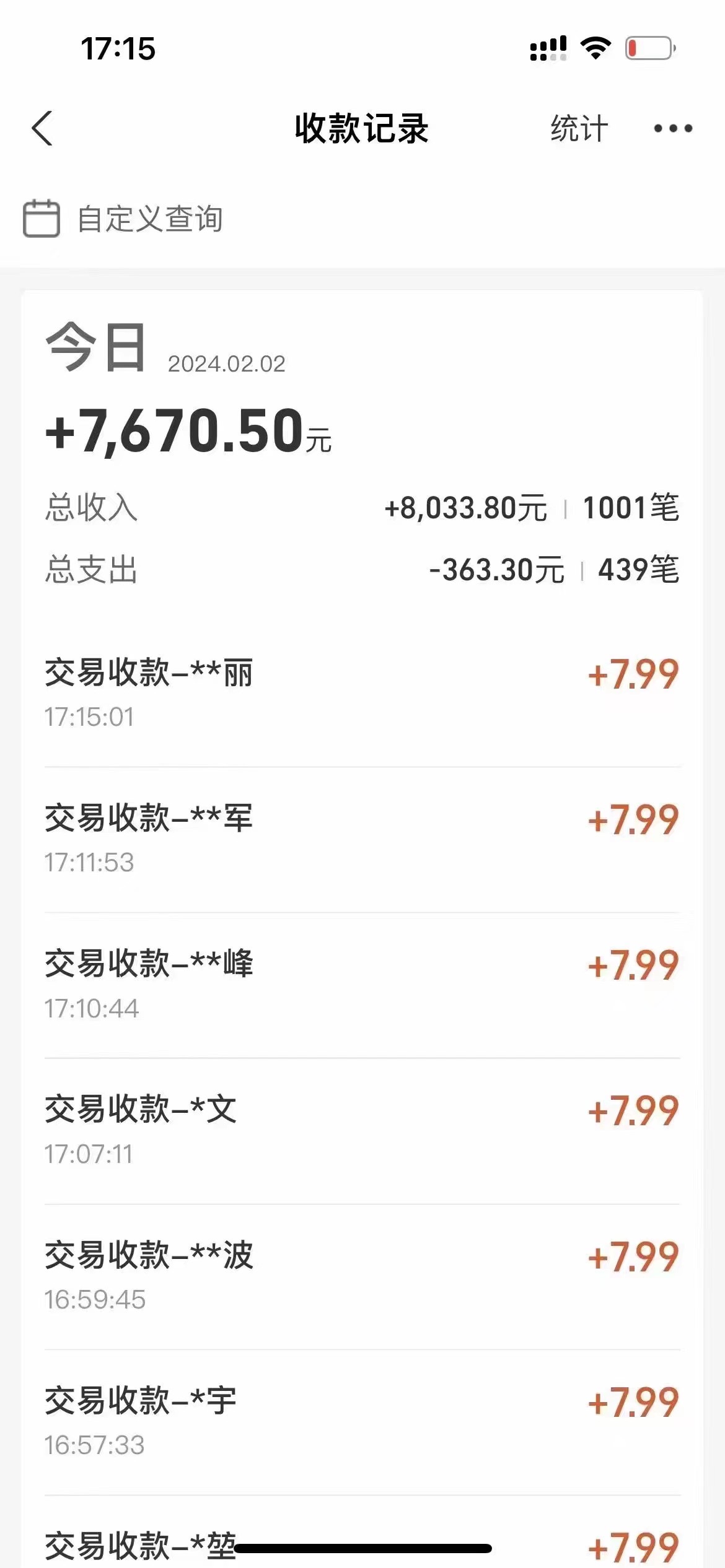725x1568 pixels.
Task: Go back from 收款记录 page
Action: [x=42, y=129]
